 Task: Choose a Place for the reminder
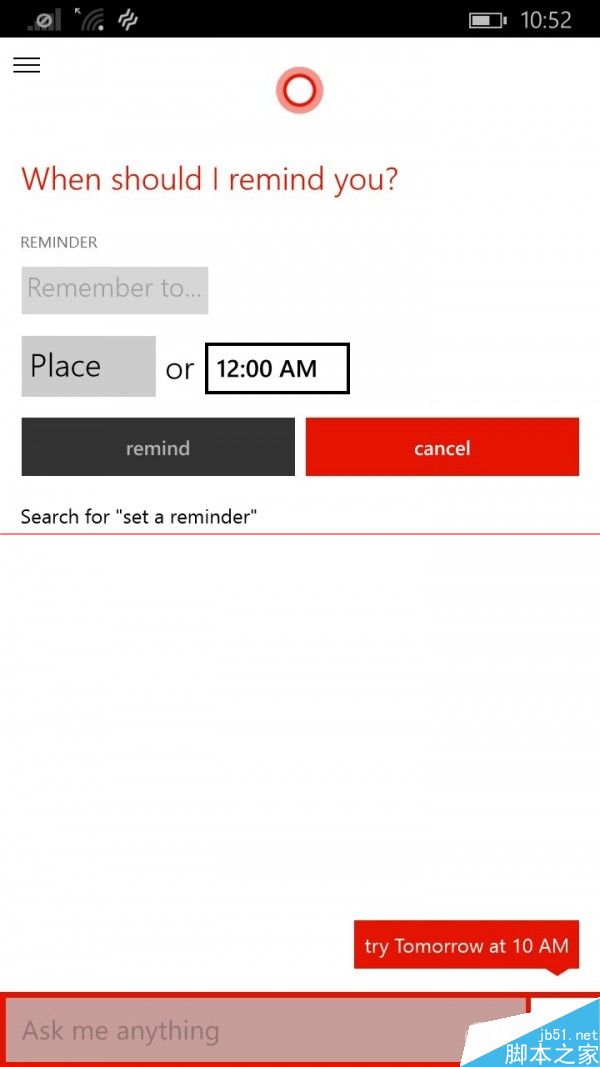pos(88,366)
